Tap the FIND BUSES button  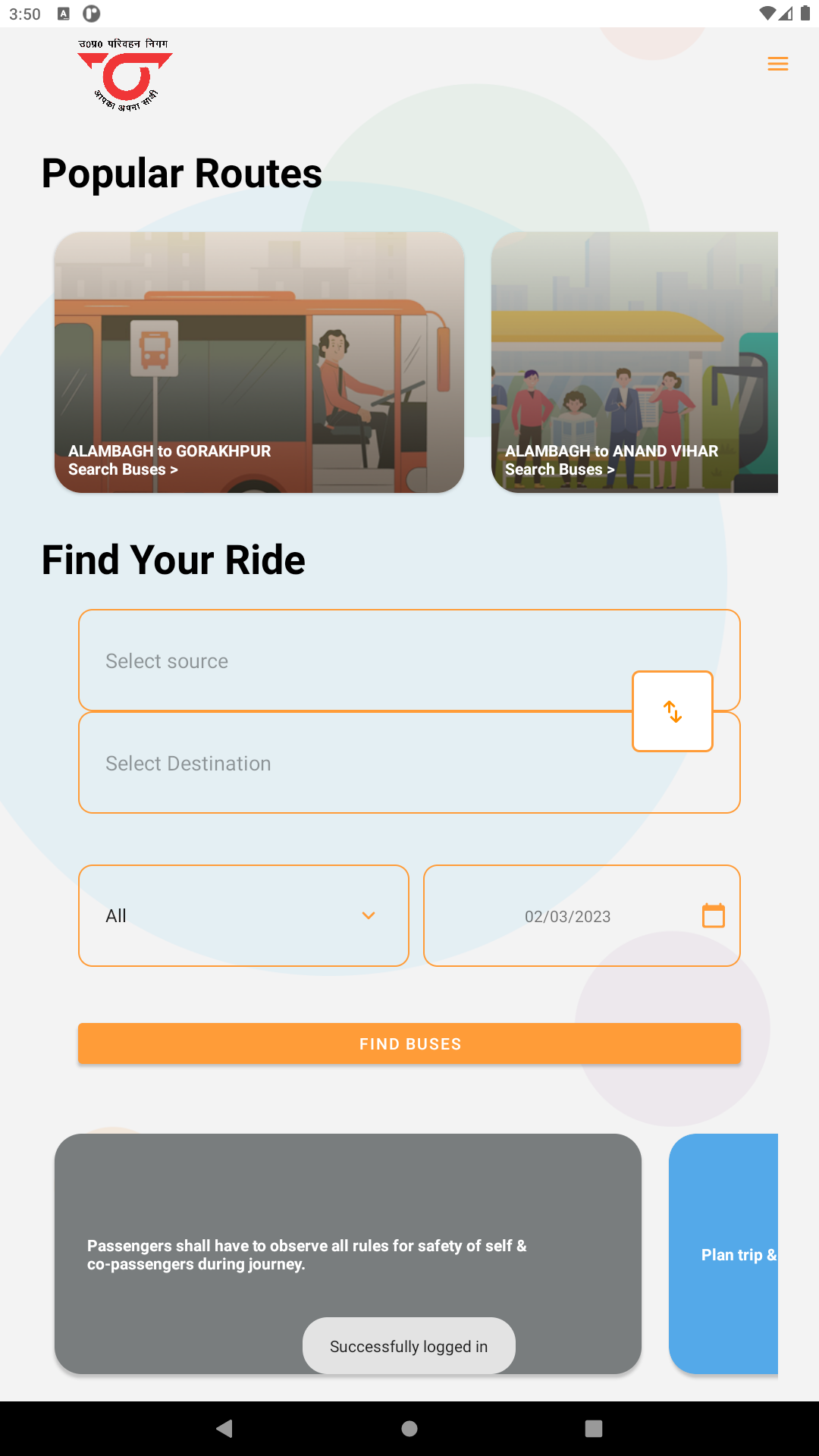(x=409, y=1043)
